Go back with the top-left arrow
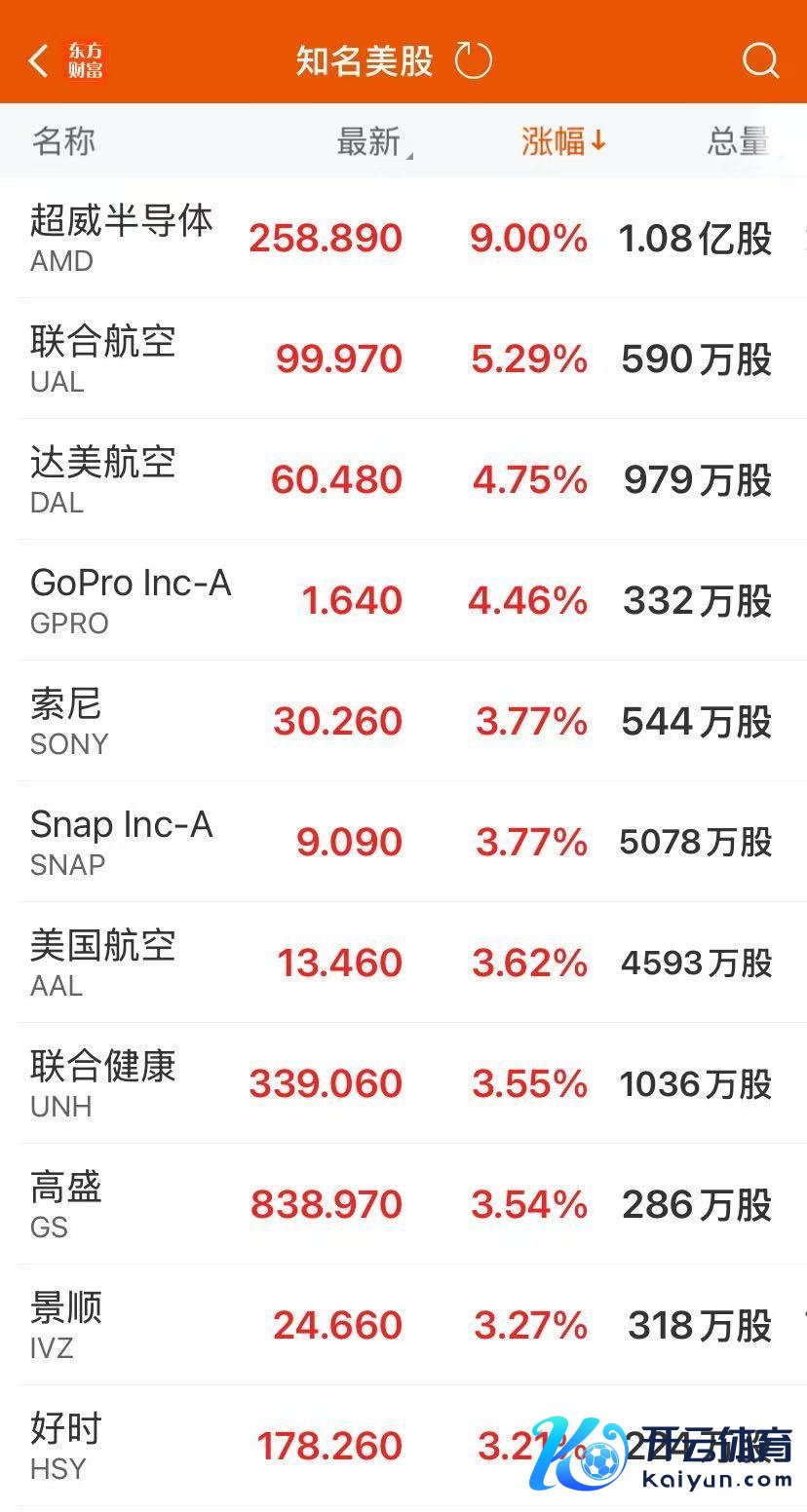 tap(39, 60)
